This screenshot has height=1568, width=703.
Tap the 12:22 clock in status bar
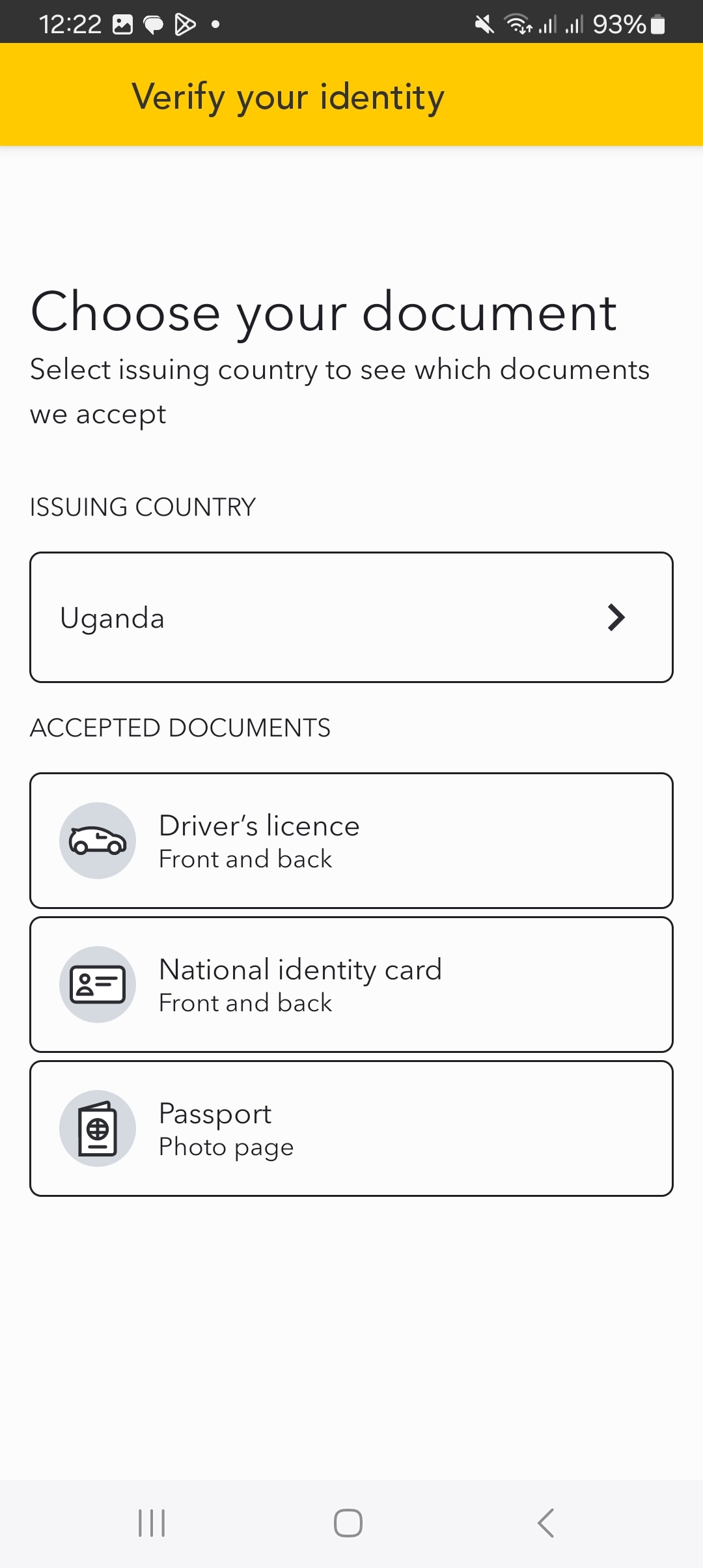pos(72,24)
